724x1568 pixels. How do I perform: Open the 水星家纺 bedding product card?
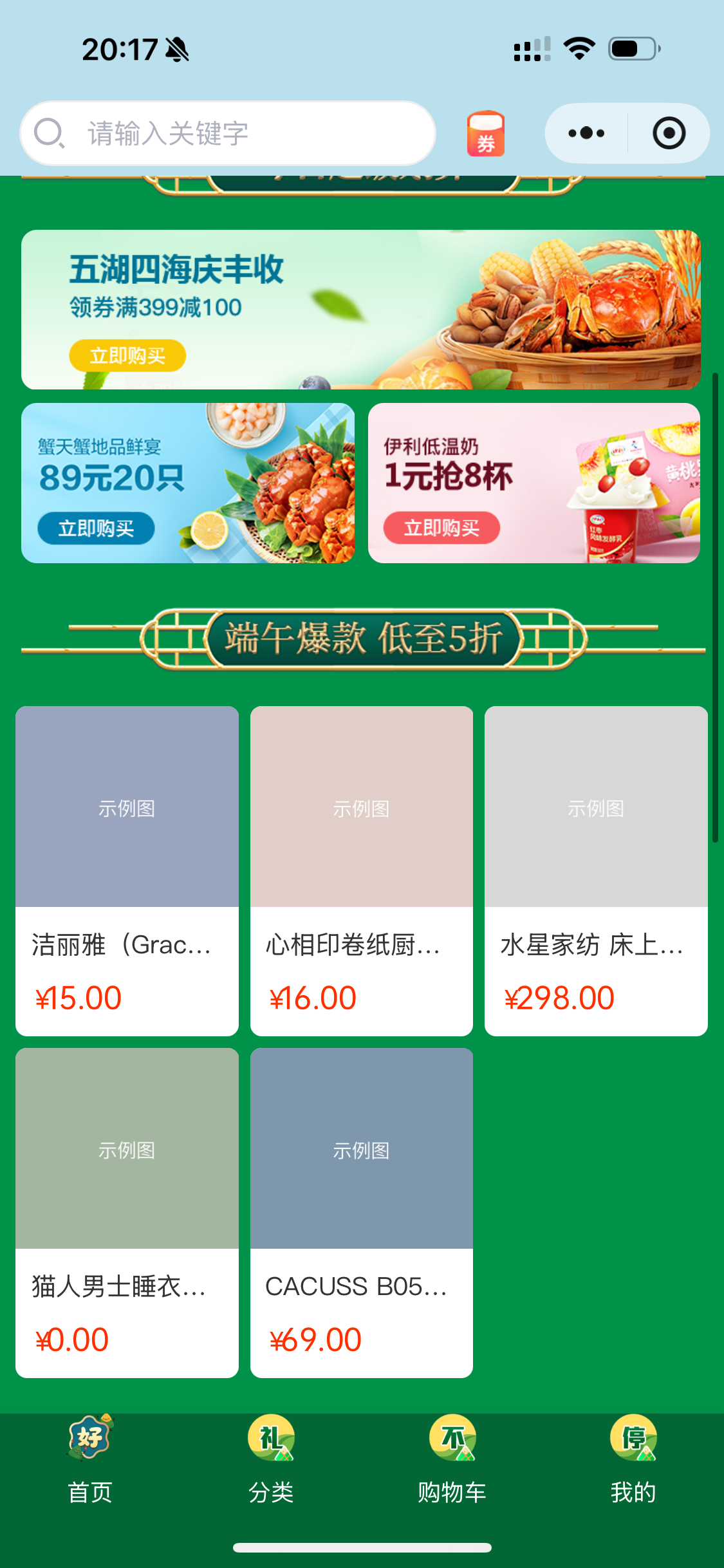click(x=596, y=871)
